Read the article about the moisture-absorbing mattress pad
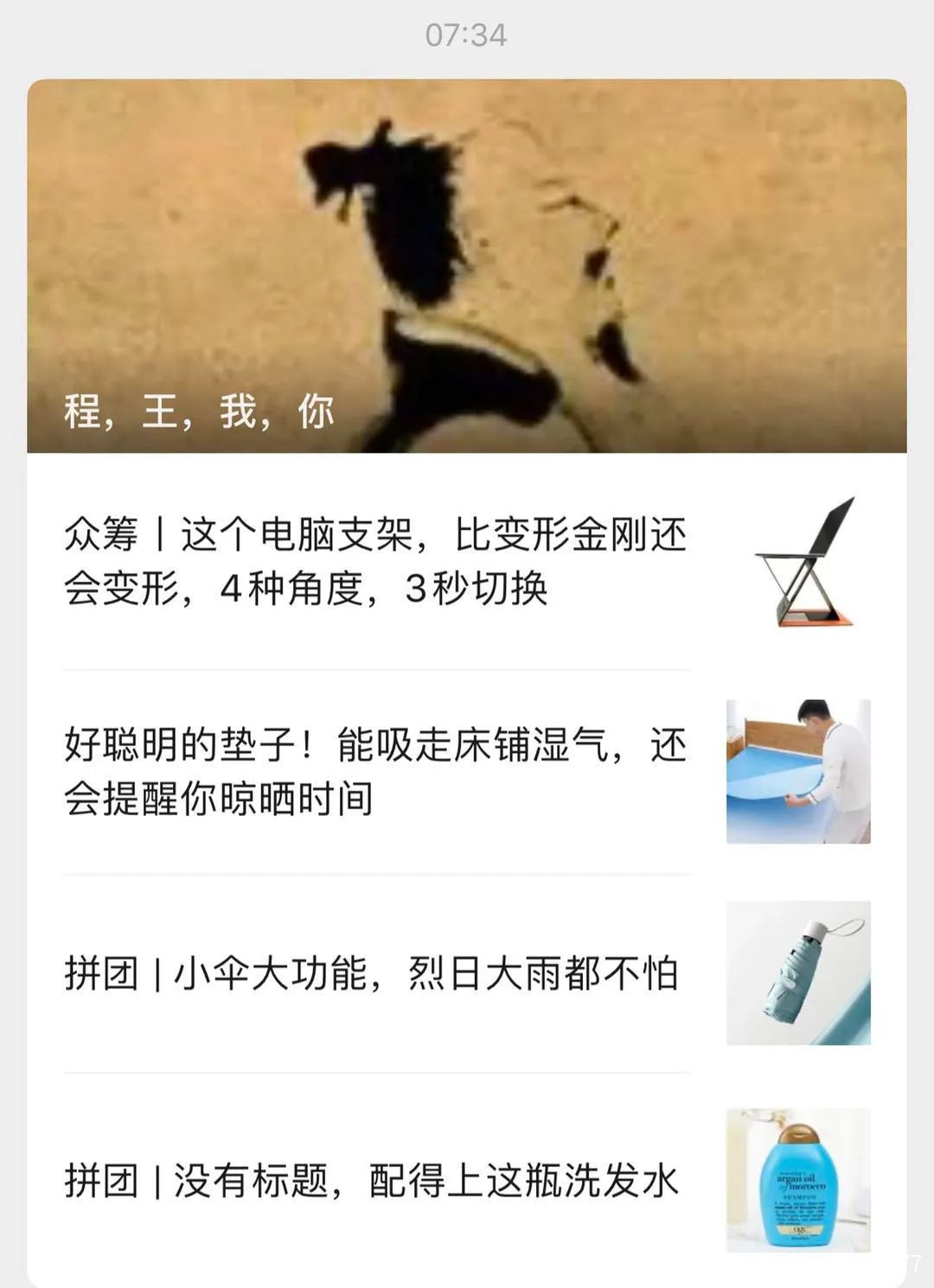The width and height of the screenshot is (934, 1288). point(376,771)
